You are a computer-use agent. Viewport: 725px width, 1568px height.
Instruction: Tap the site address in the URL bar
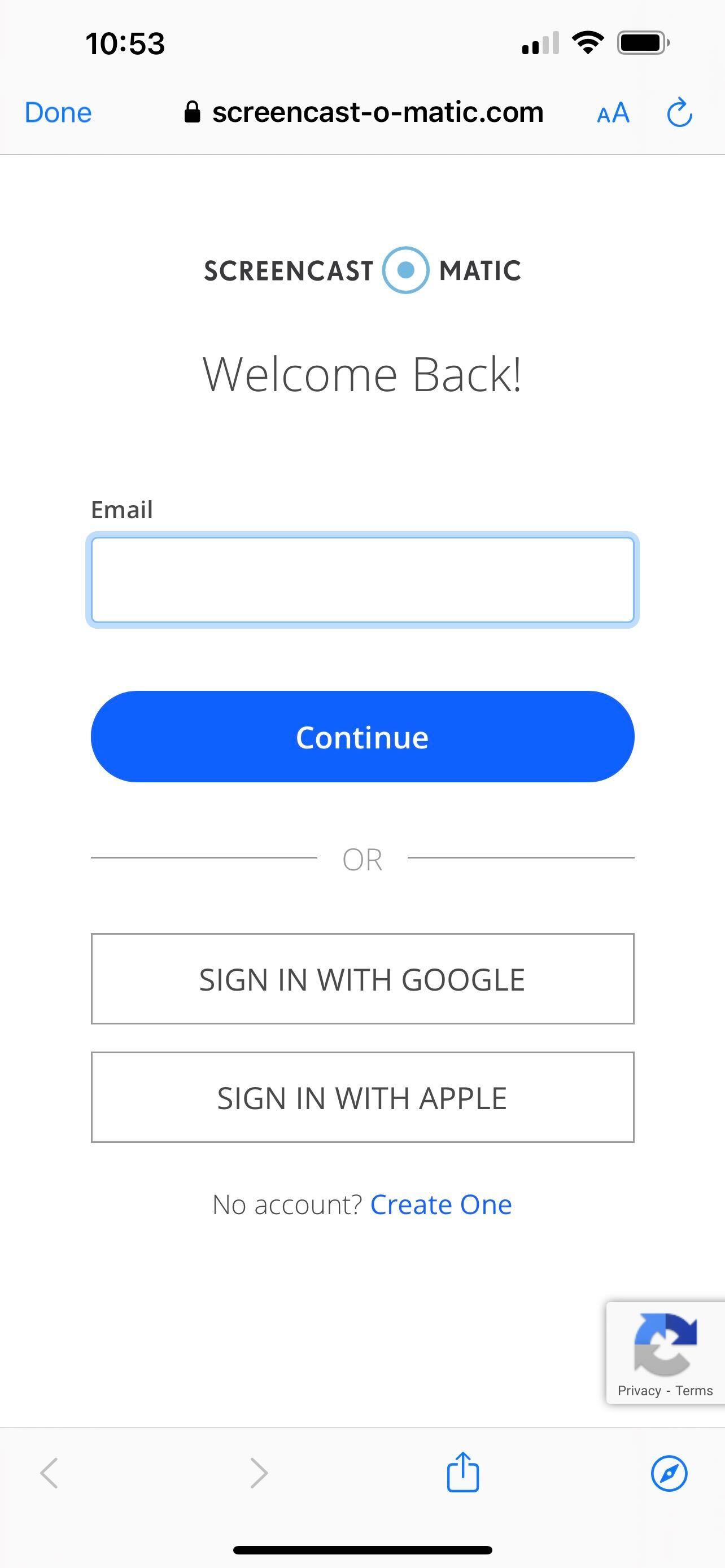377,113
